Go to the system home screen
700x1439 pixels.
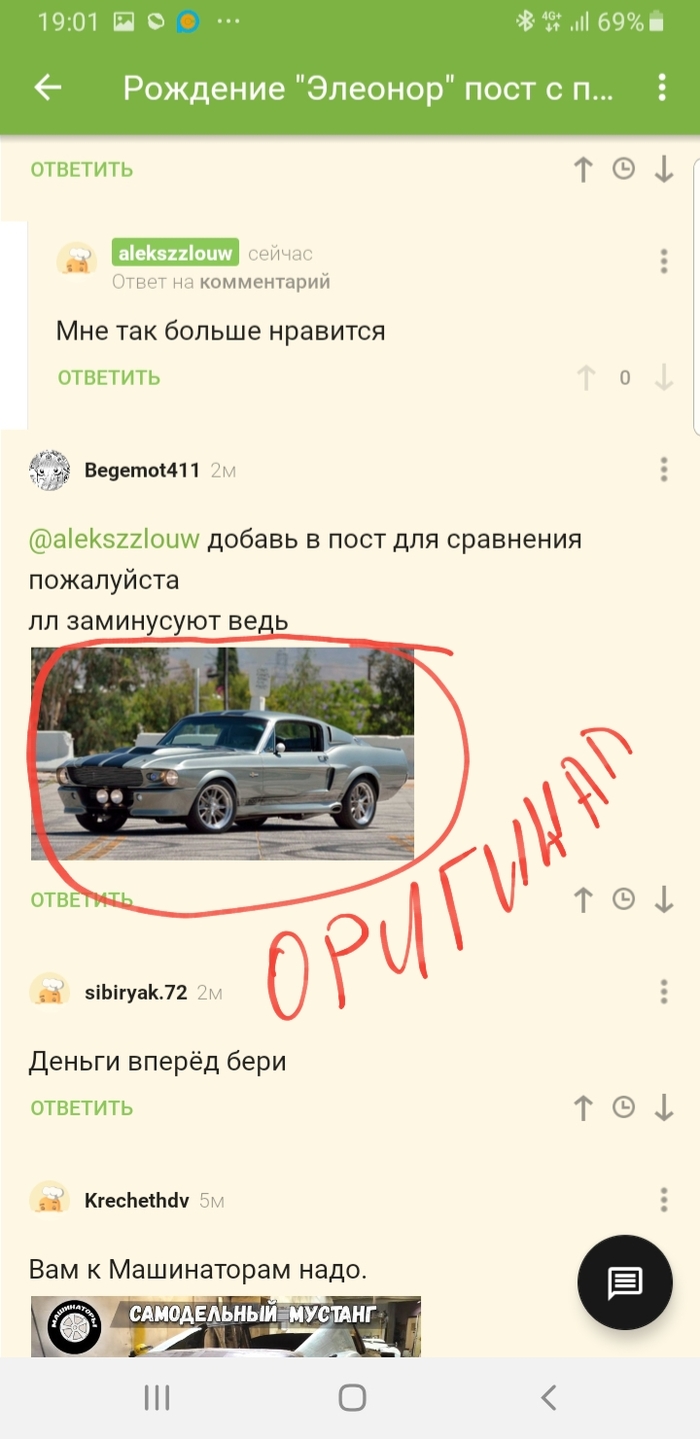(352, 1397)
